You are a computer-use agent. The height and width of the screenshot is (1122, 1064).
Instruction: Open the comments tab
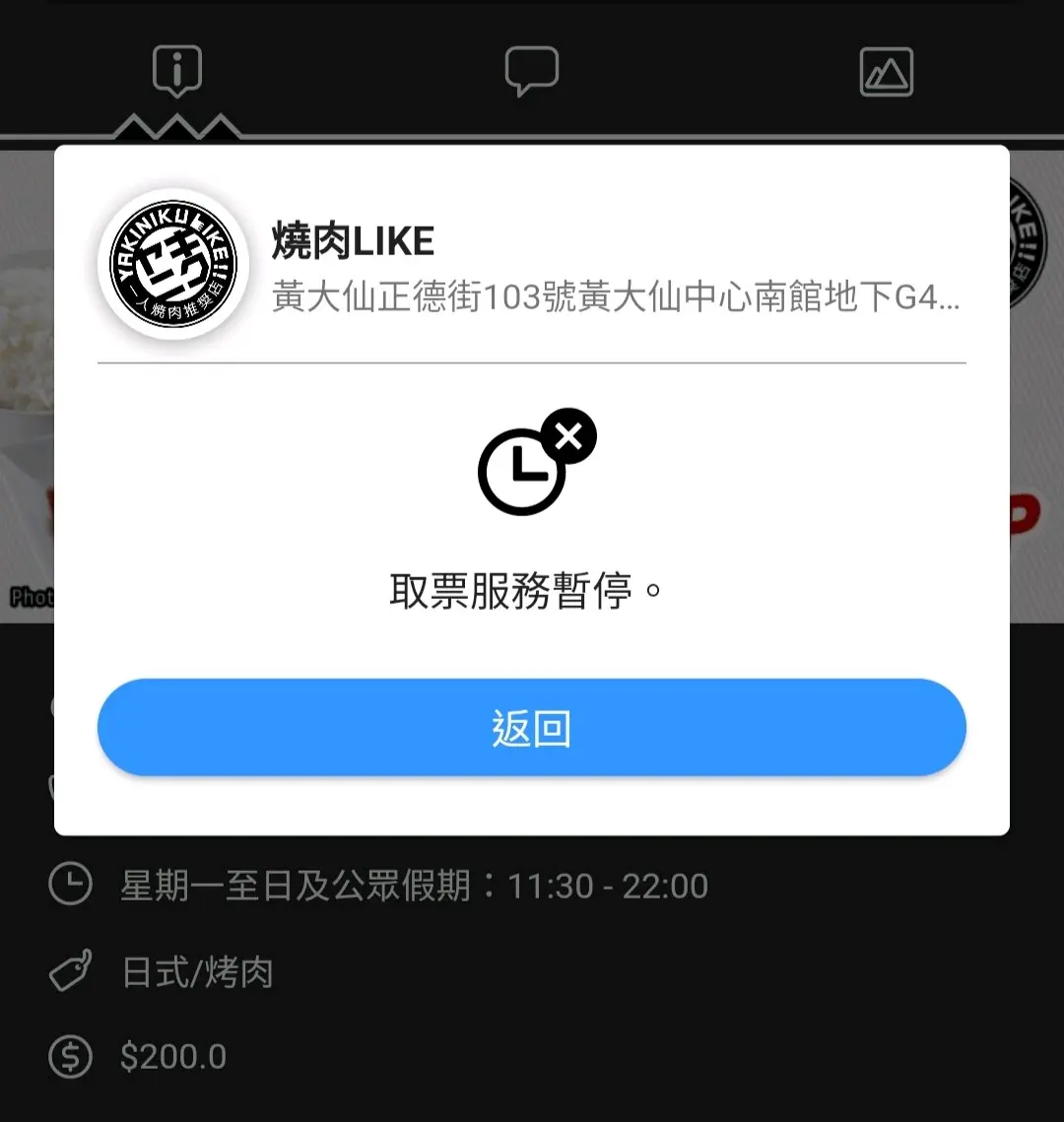point(531,72)
